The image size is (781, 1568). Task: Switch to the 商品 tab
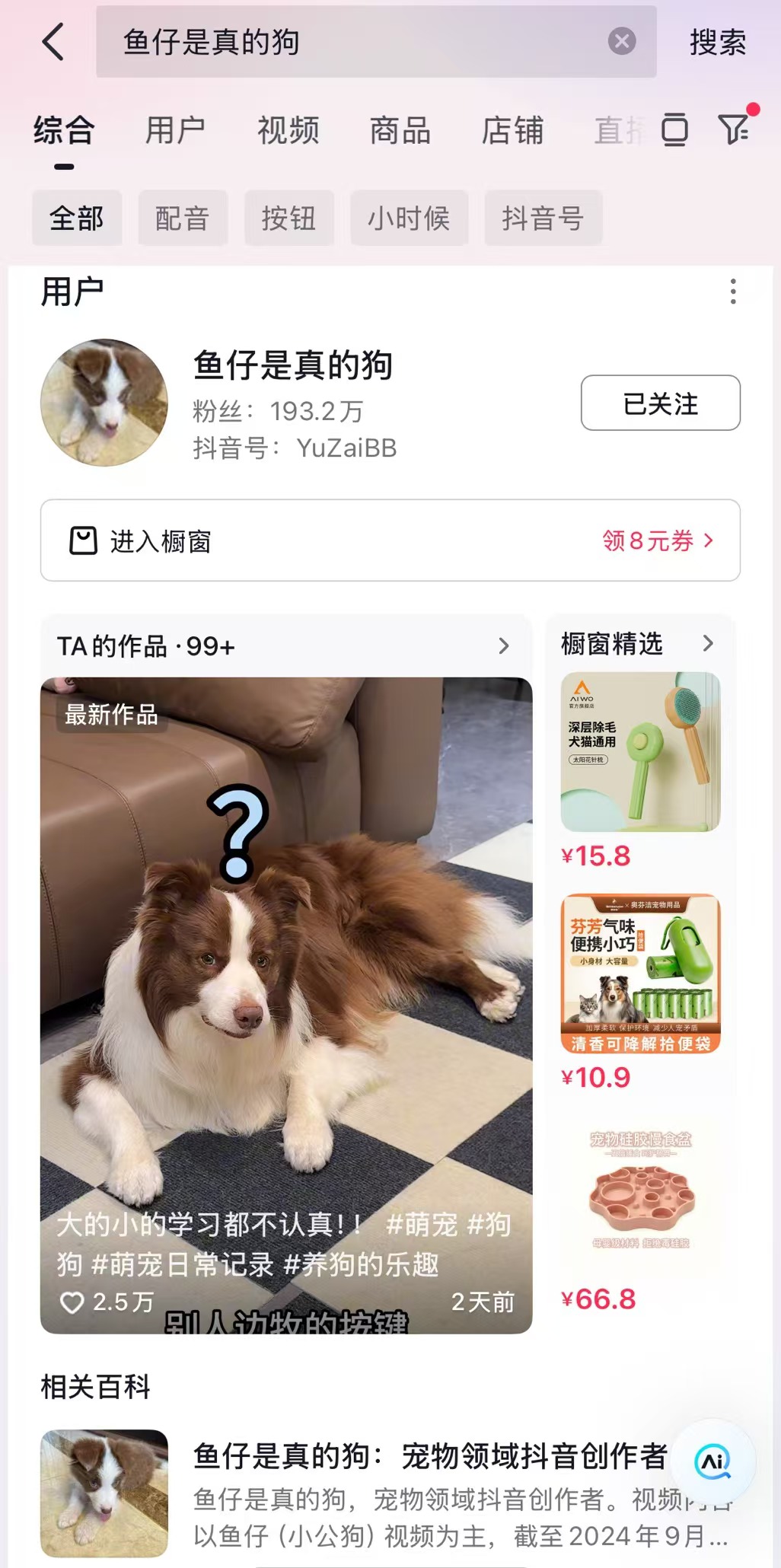[401, 130]
